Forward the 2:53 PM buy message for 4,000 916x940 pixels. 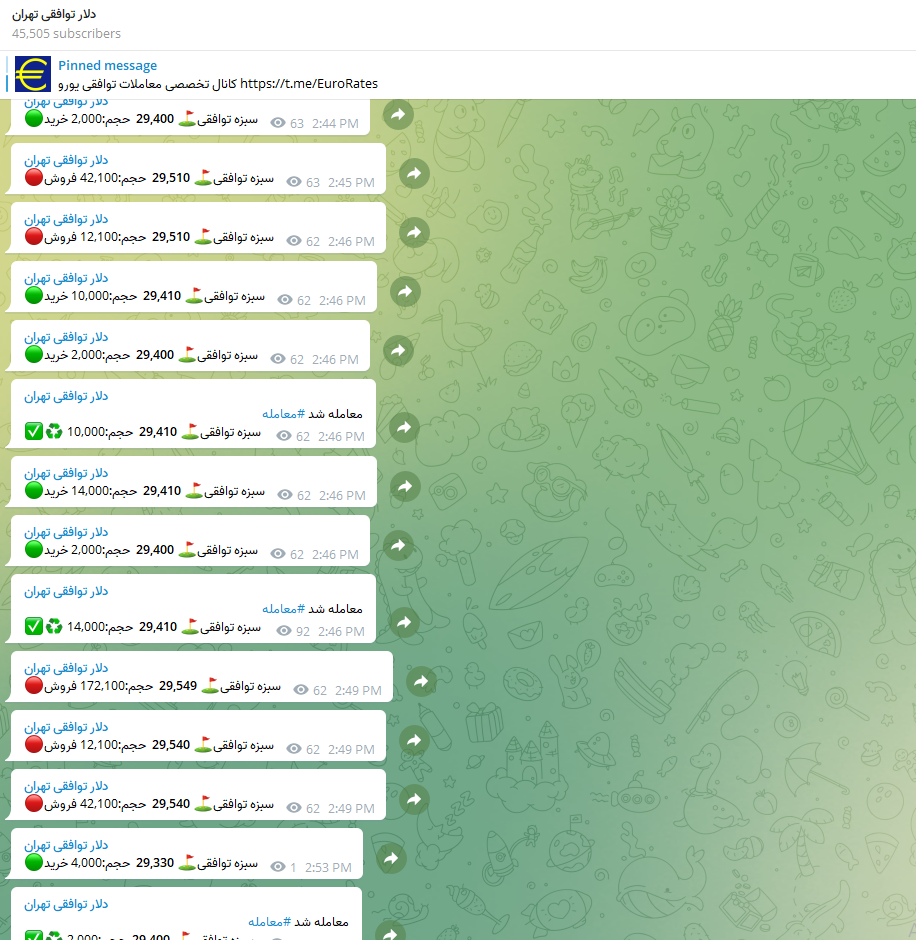point(391,859)
